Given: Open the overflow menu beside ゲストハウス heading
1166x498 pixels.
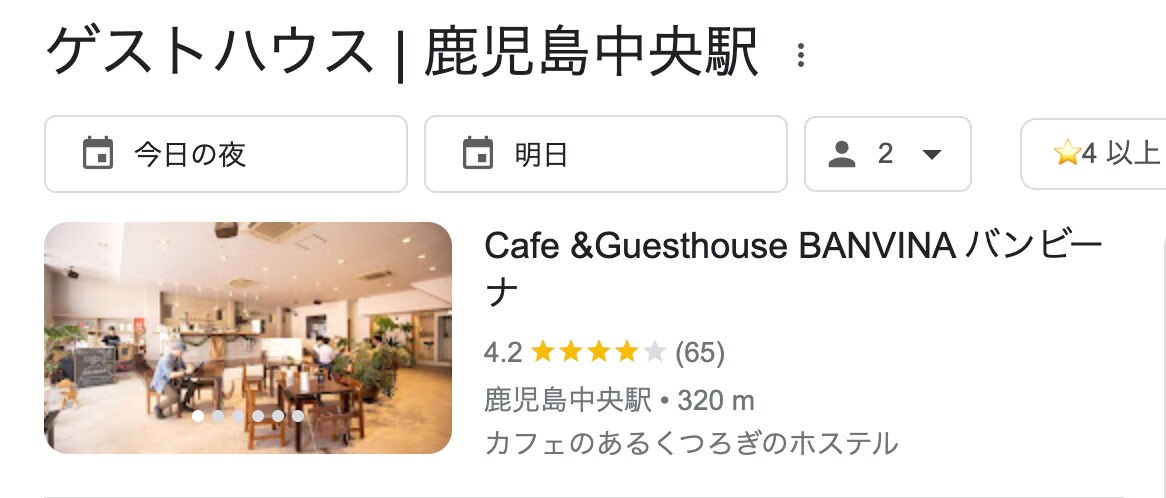Looking at the screenshot, I should (x=800, y=56).
